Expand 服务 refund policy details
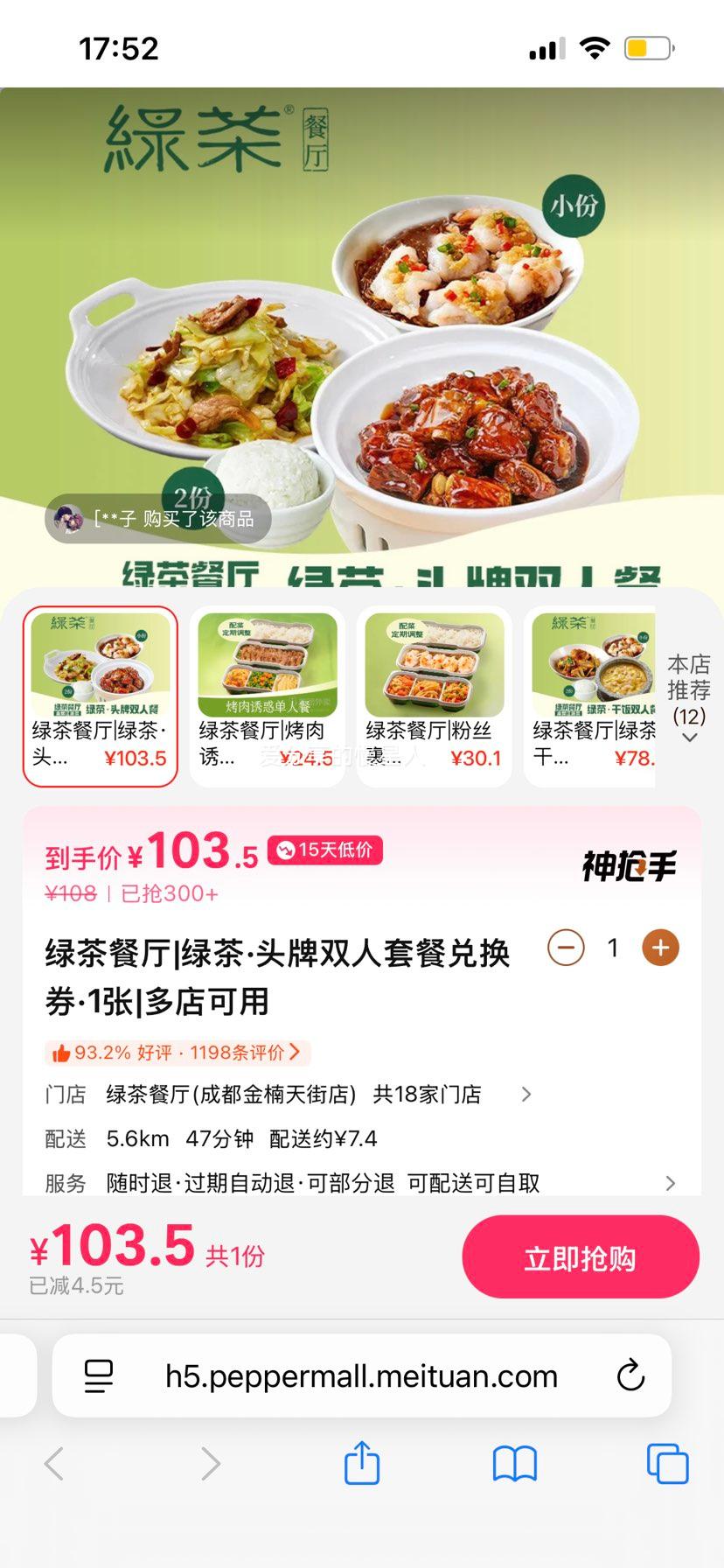Image resolution: width=724 pixels, height=1568 pixels. pos(671,1182)
